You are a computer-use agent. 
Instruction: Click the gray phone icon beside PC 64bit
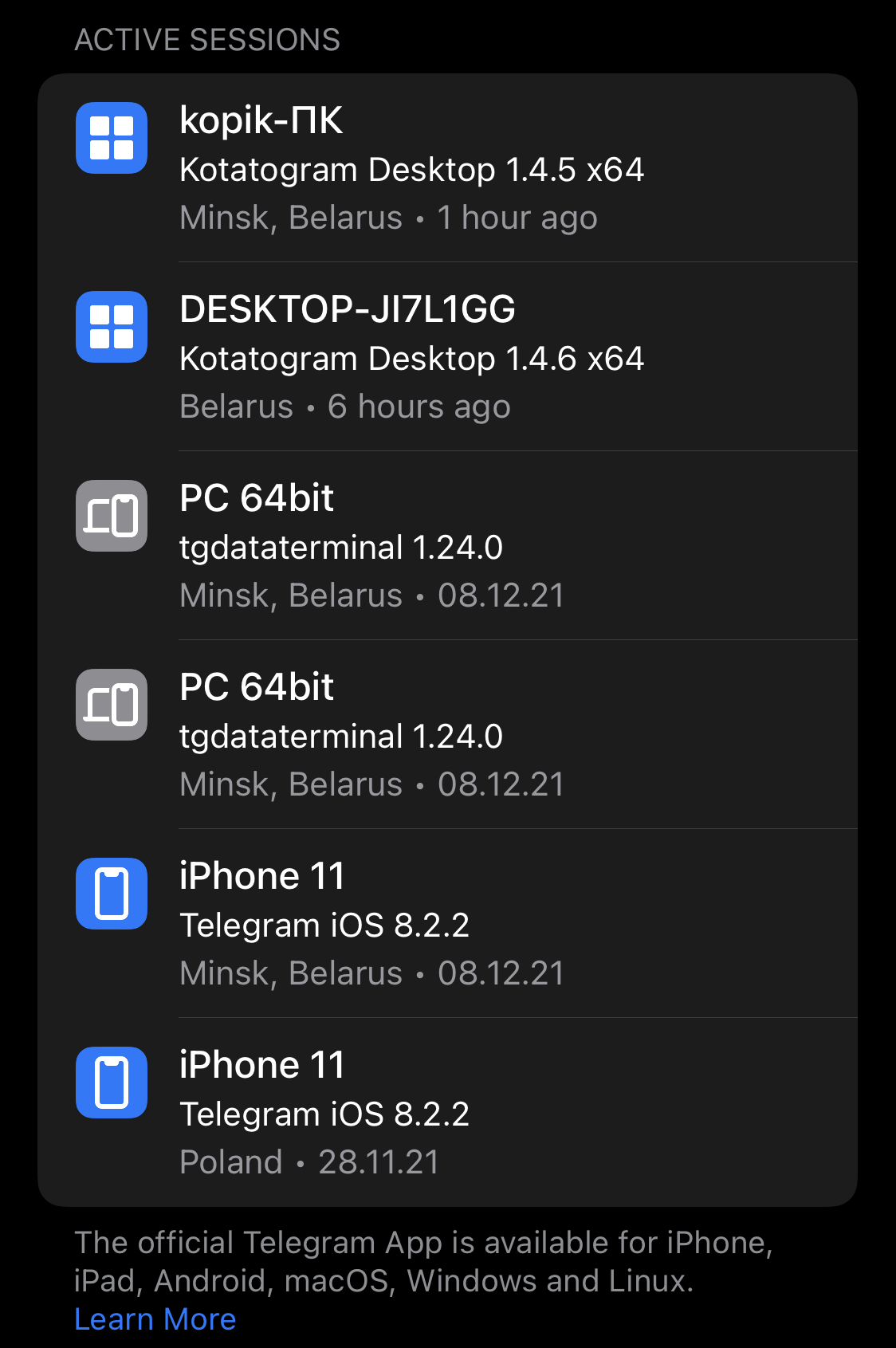pyautogui.click(x=111, y=516)
